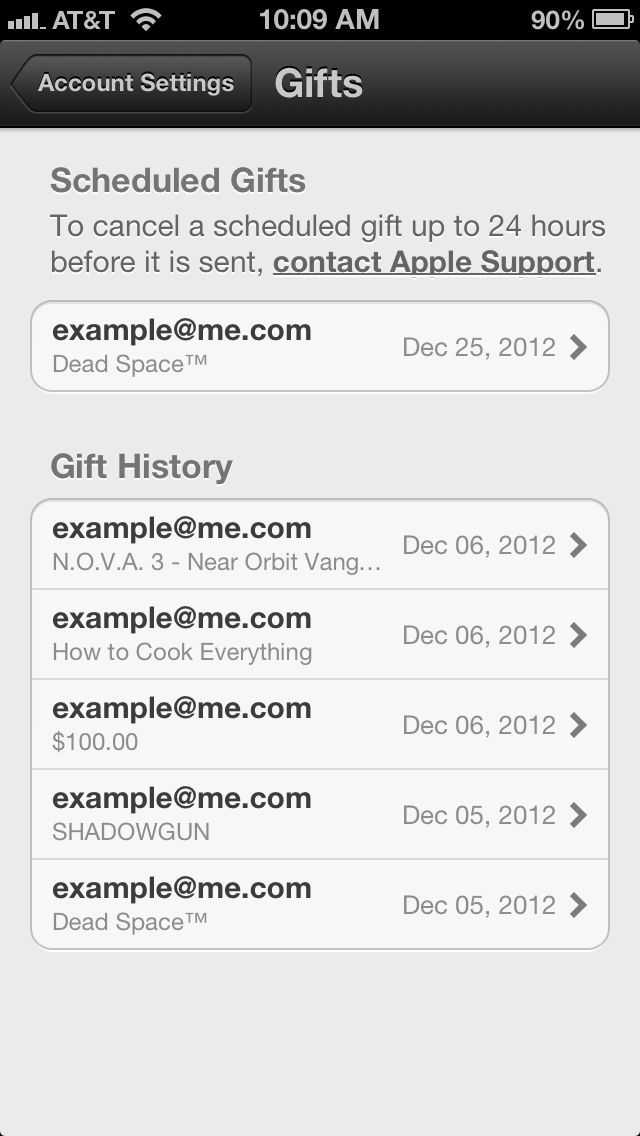The height and width of the screenshot is (1136, 640).
Task: Open the scheduled Dec 25 Dead Space gift
Action: point(320,346)
